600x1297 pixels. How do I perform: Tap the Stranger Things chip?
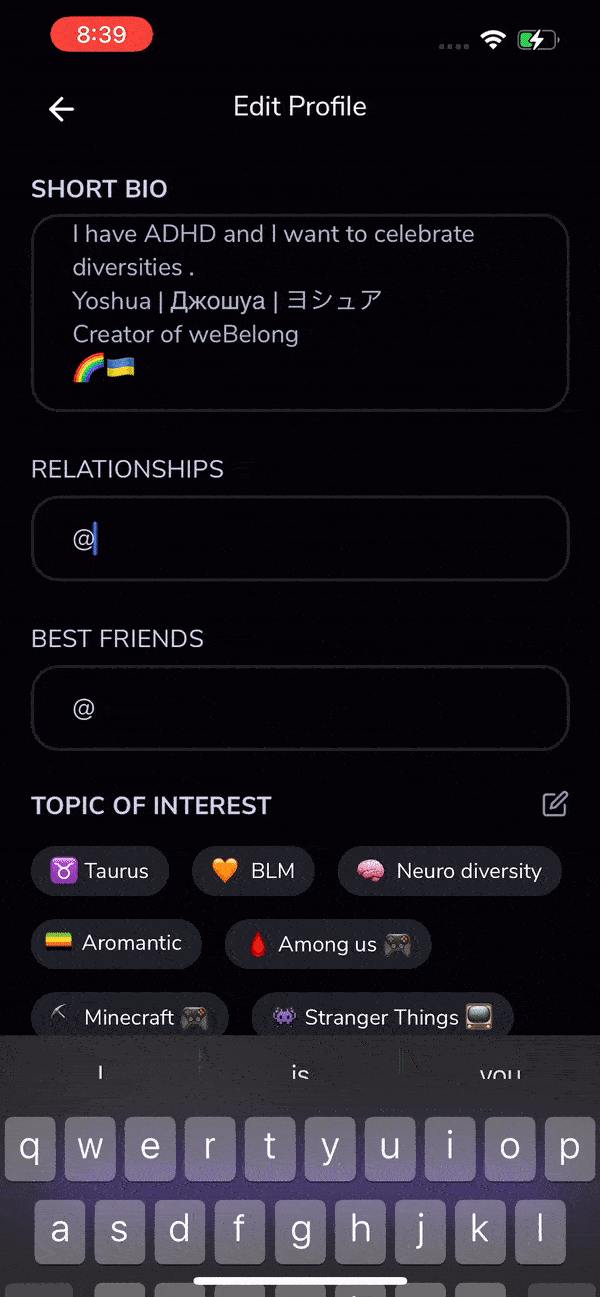point(382,1017)
